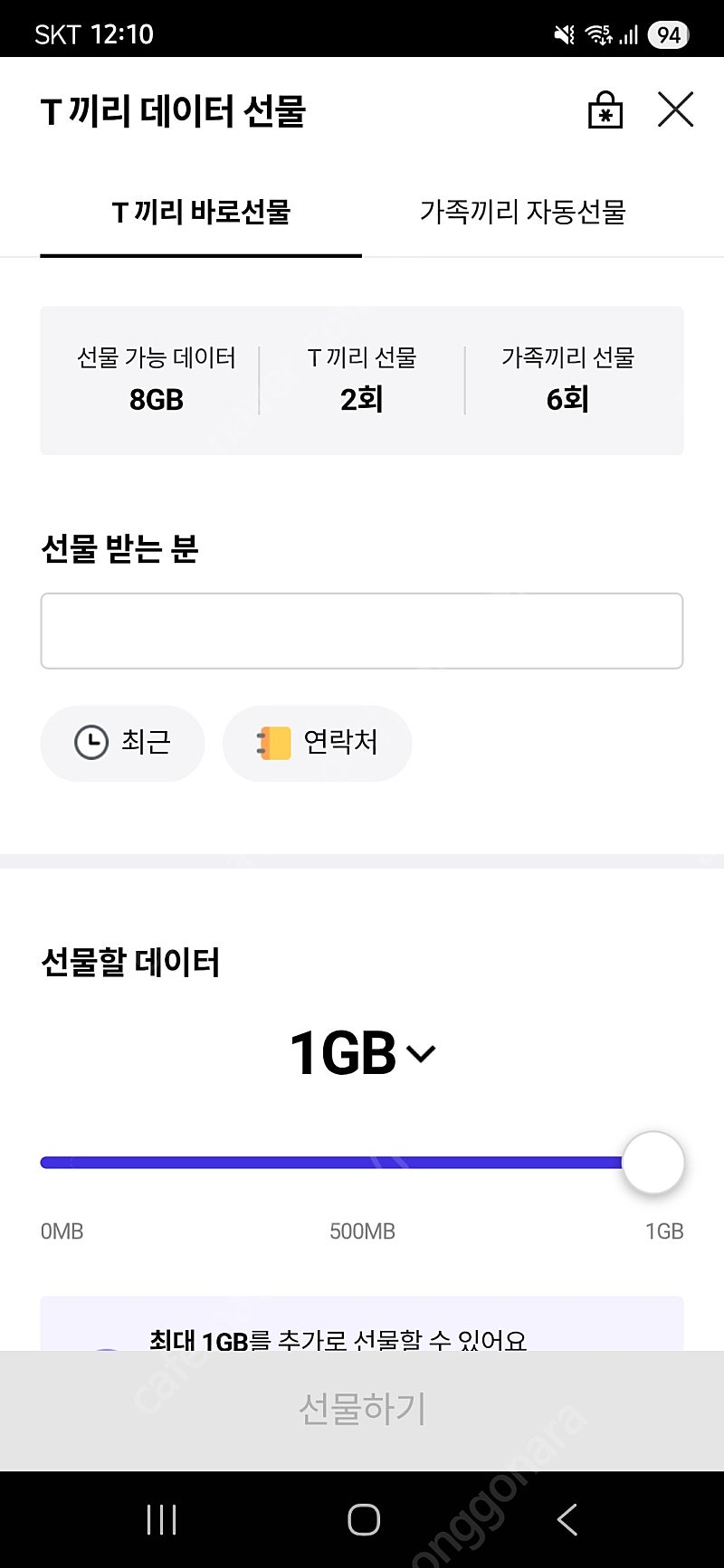724x1568 pixels.
Task: Go to the home screen
Action: coord(364,1519)
